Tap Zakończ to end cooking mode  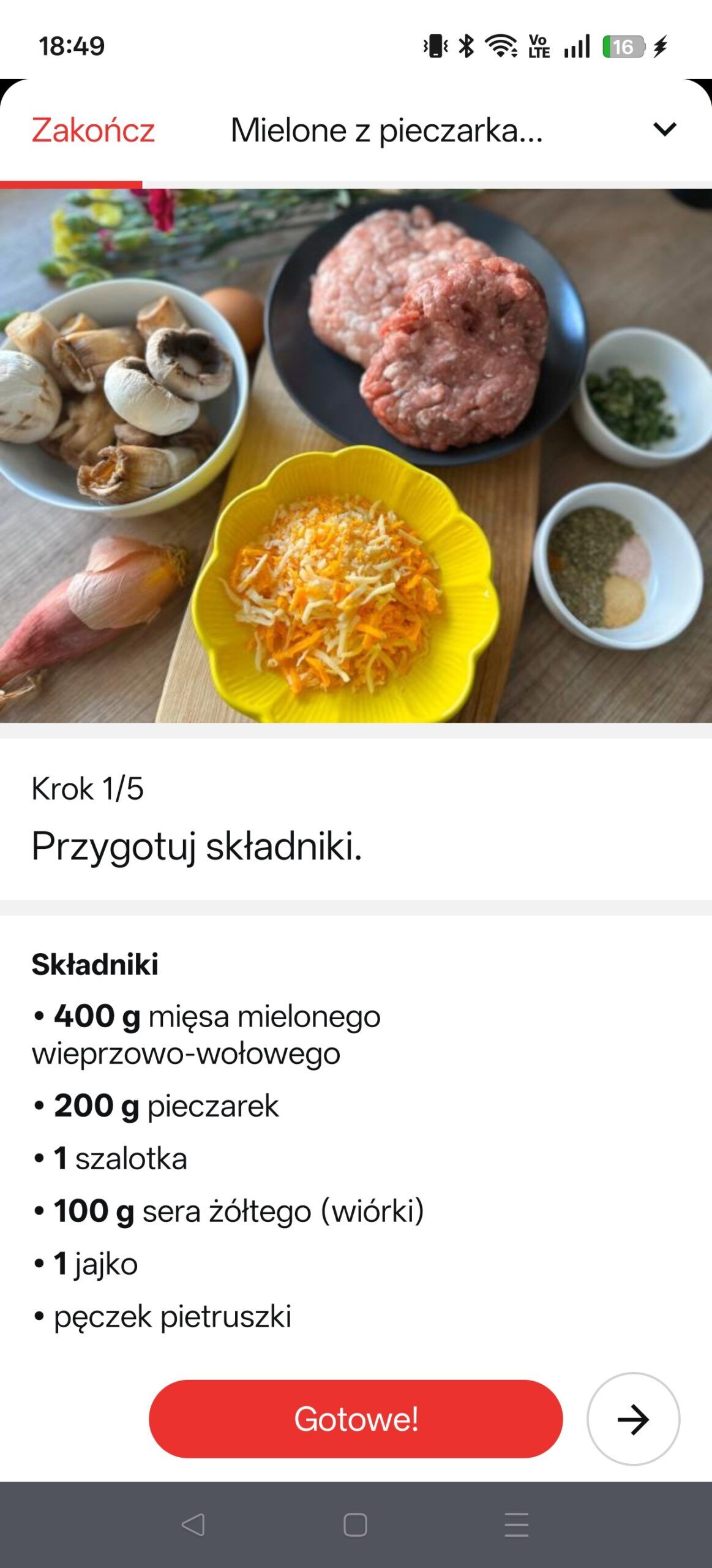(x=93, y=130)
